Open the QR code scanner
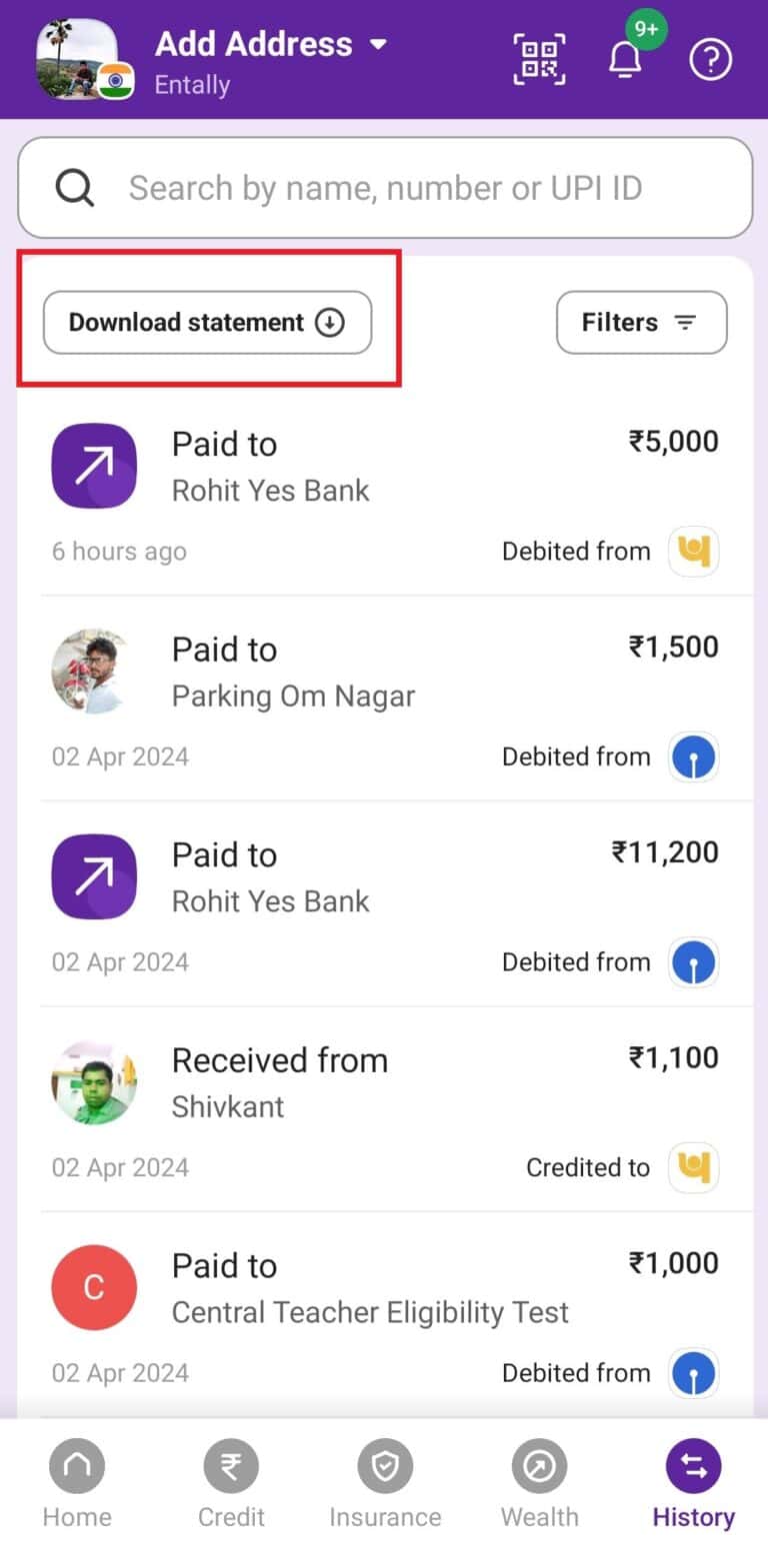Viewport: 768px width, 1568px height. (x=539, y=58)
